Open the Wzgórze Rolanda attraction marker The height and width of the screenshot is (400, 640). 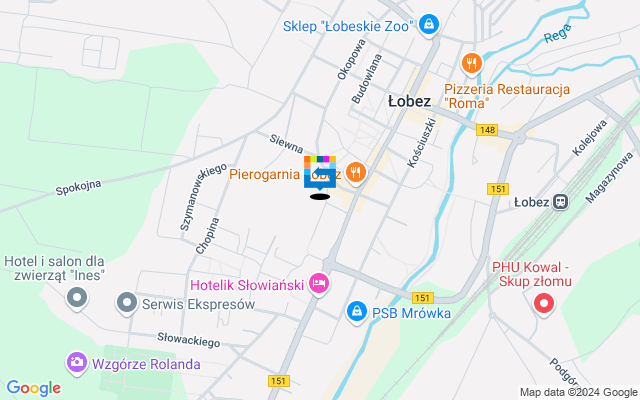(77, 363)
